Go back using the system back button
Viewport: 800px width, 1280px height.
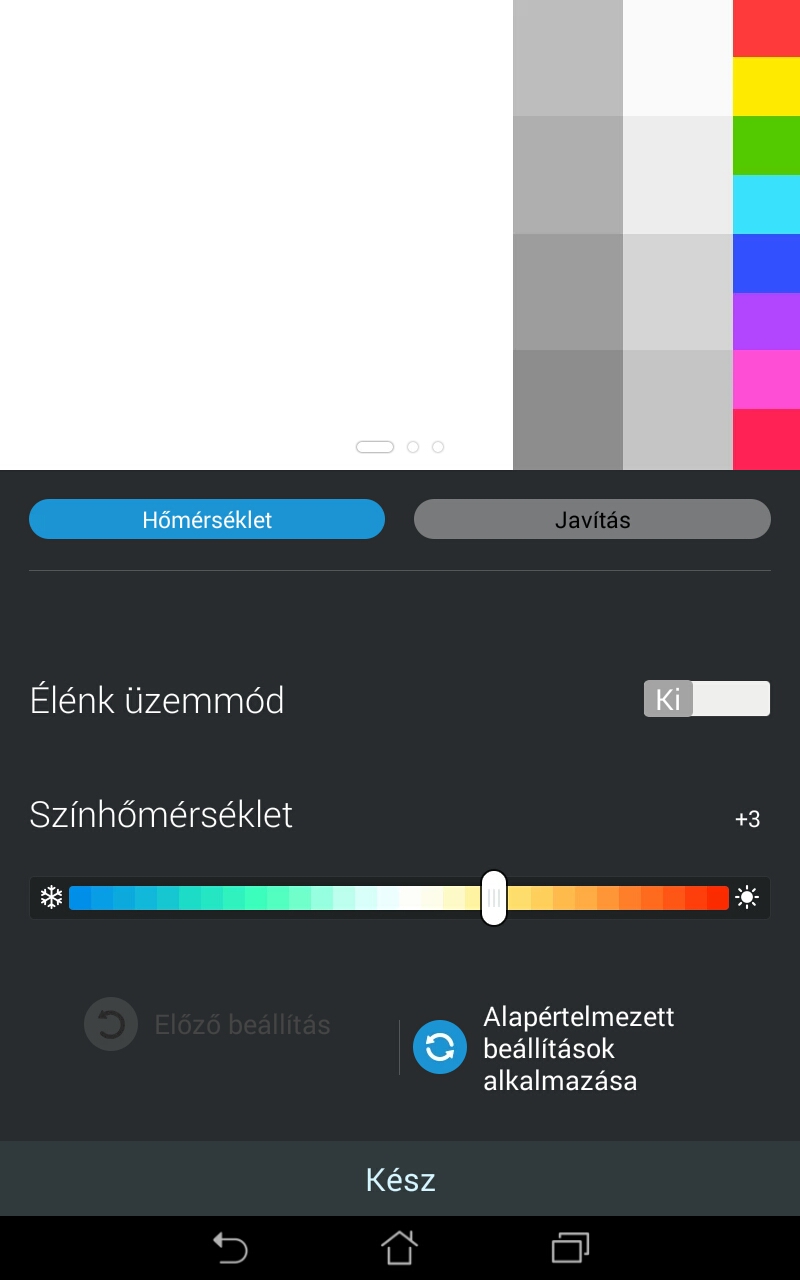pos(230,1248)
